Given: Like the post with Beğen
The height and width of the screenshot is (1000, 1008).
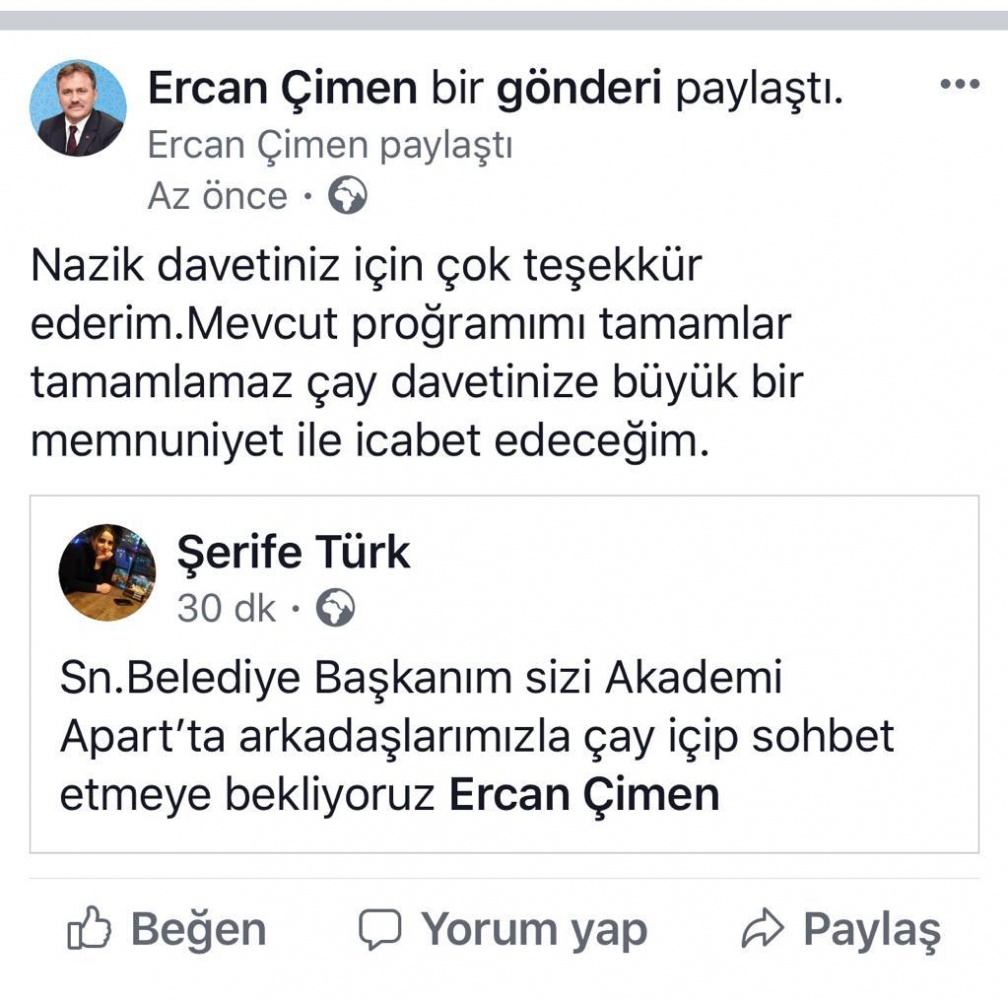Looking at the screenshot, I should click(x=167, y=930).
